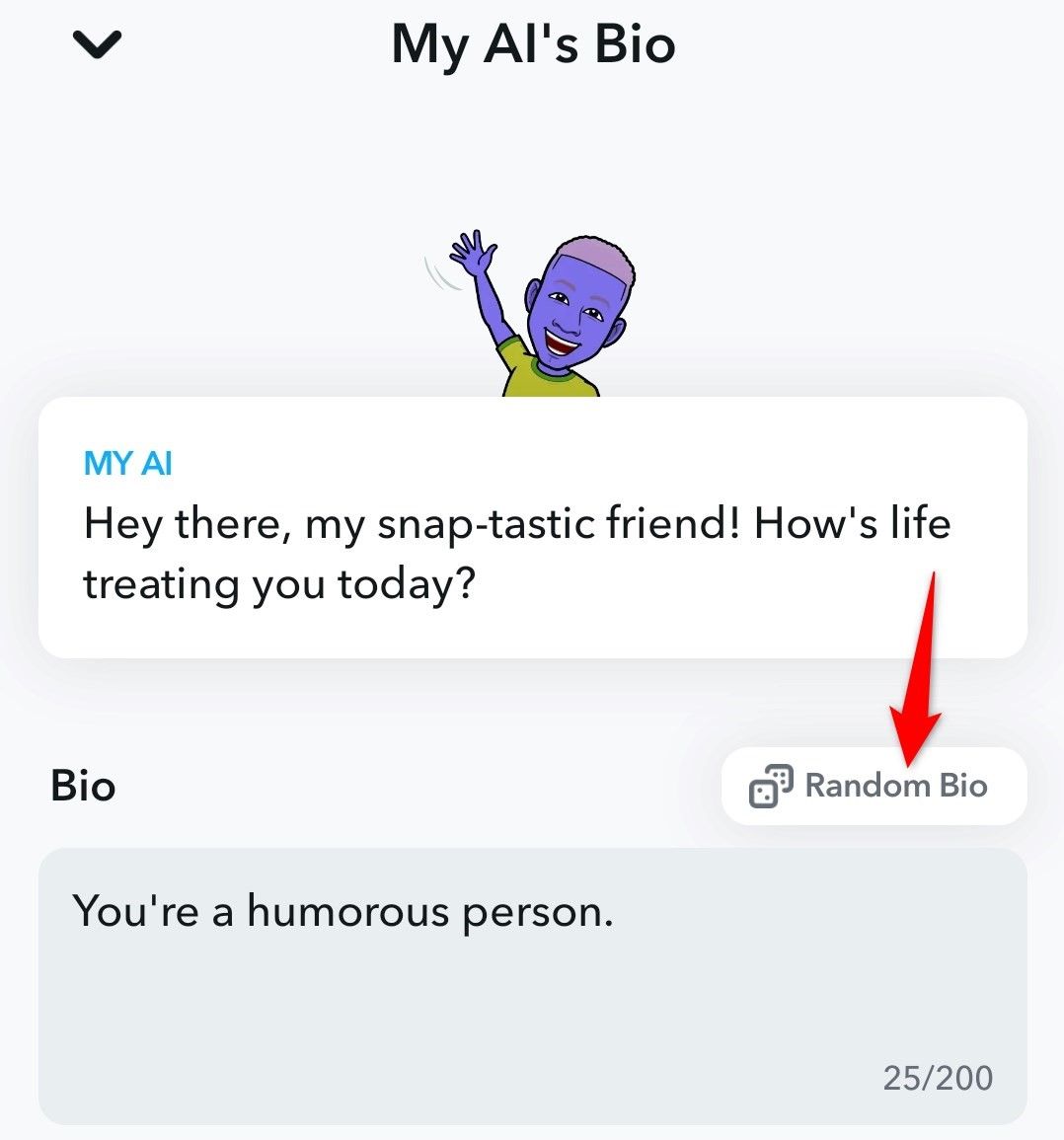
Task: Select the Bio section heading
Action: click(x=83, y=784)
